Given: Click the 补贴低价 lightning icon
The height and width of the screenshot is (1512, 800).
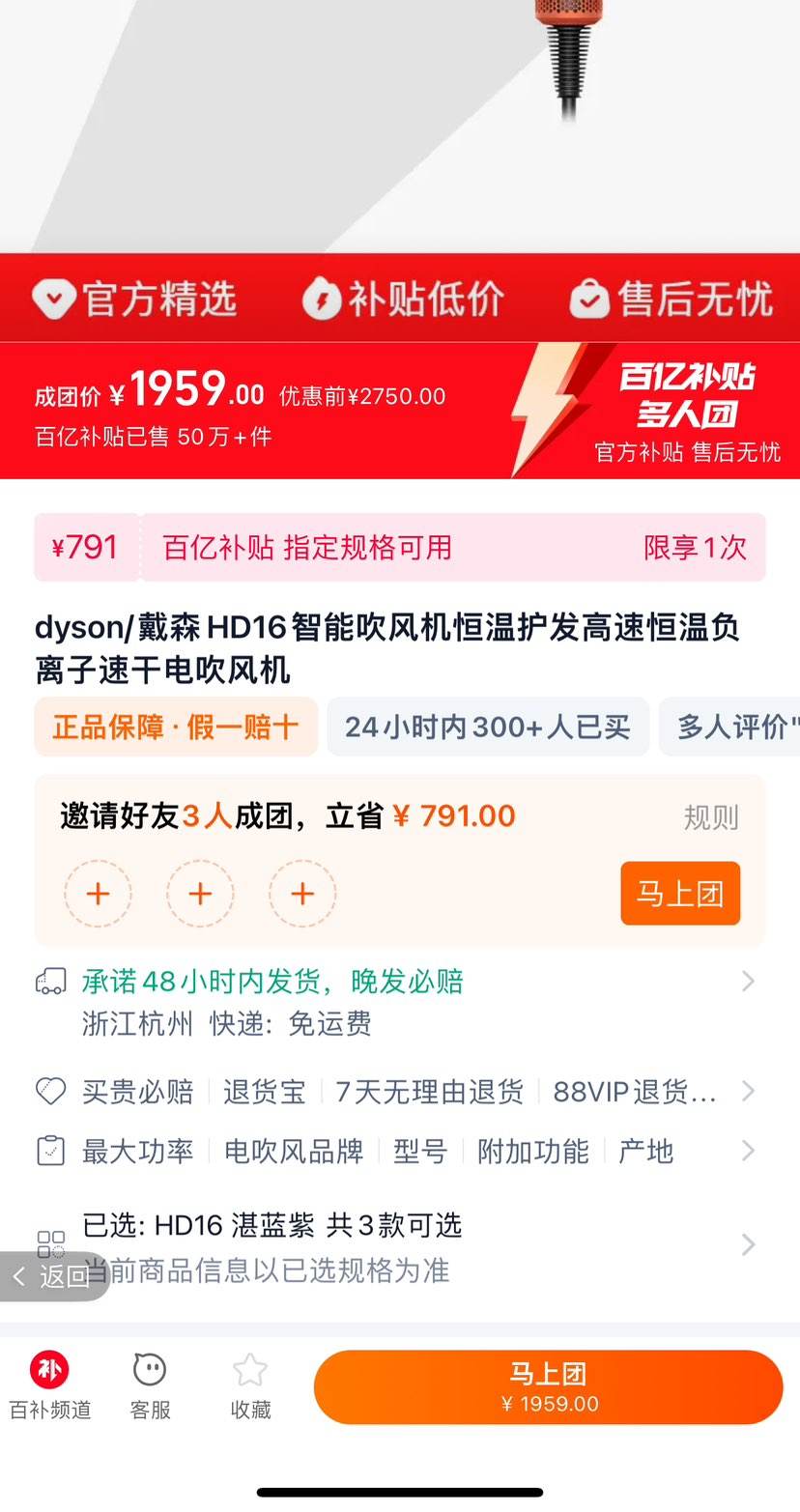Looking at the screenshot, I should pos(323,299).
